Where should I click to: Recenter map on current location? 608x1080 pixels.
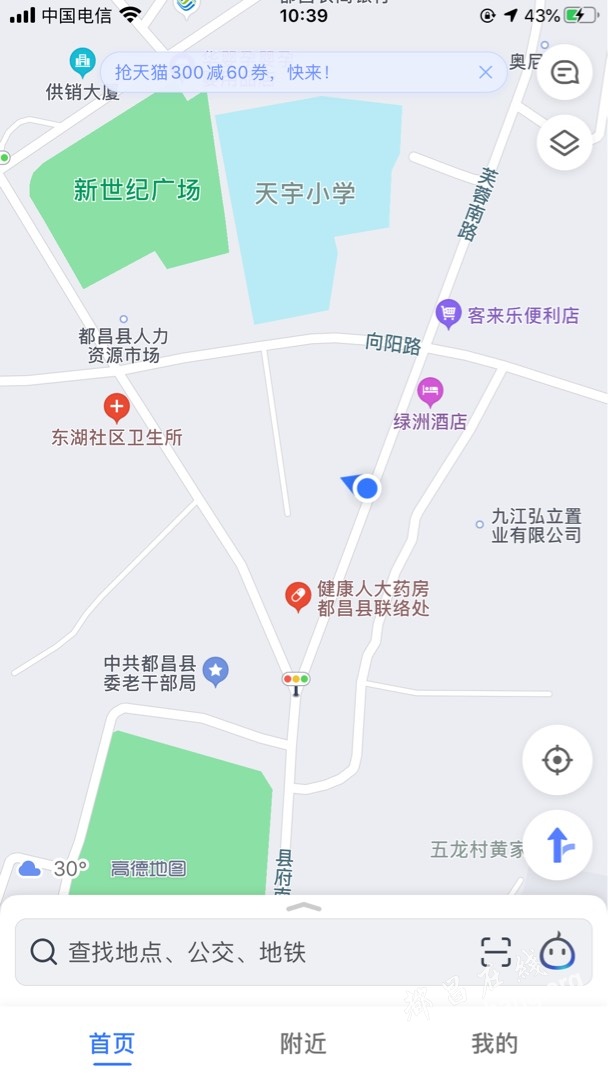click(x=557, y=760)
